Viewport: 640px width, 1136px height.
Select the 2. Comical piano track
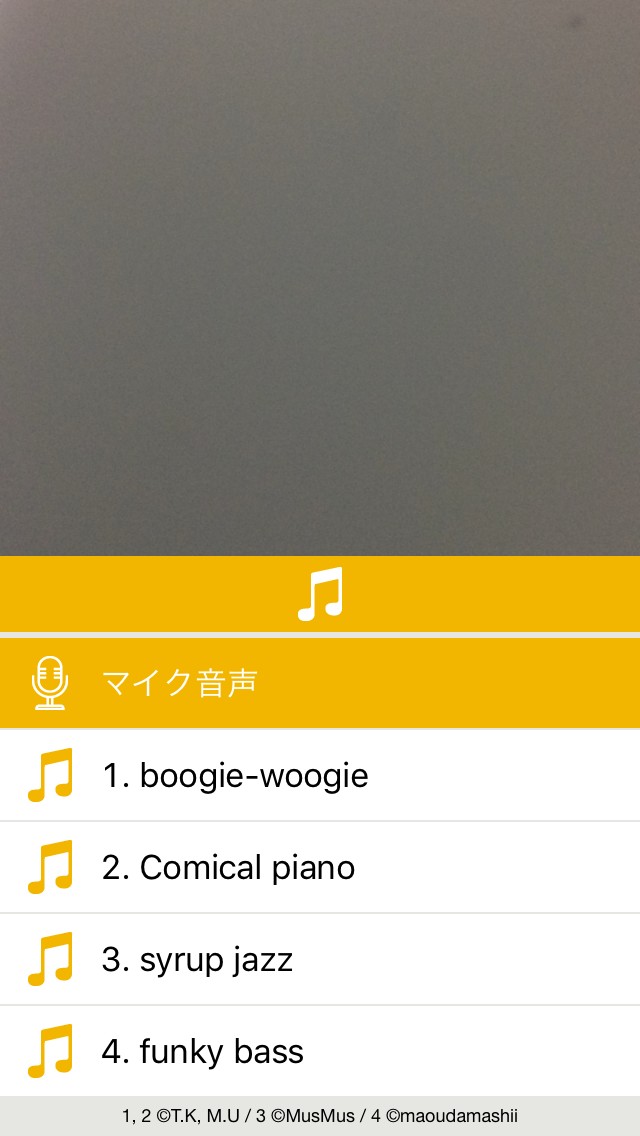pyautogui.click(x=320, y=868)
